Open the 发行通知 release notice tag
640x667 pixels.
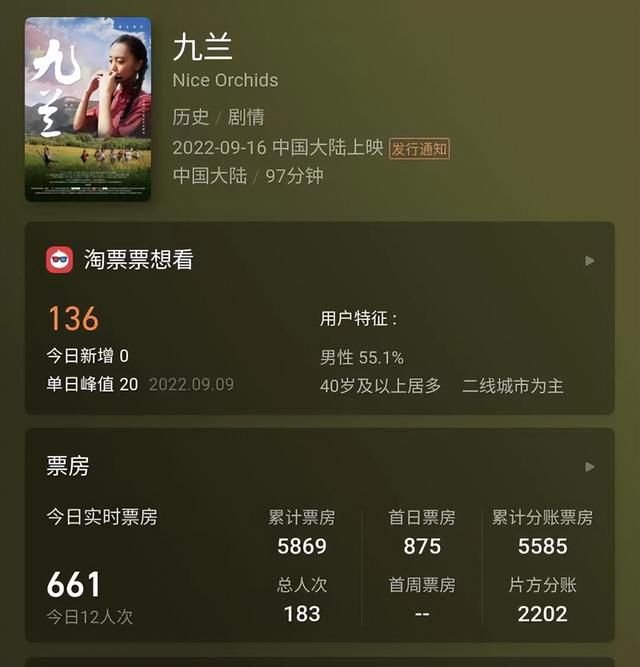pyautogui.click(x=419, y=149)
